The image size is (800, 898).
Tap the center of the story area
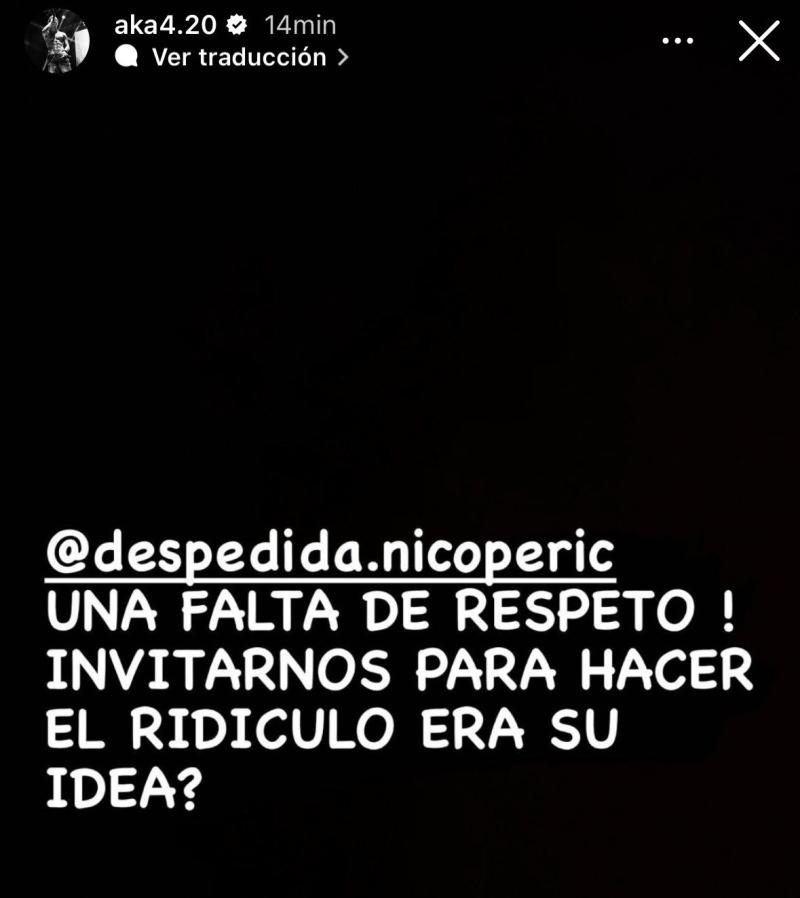[x=400, y=450]
